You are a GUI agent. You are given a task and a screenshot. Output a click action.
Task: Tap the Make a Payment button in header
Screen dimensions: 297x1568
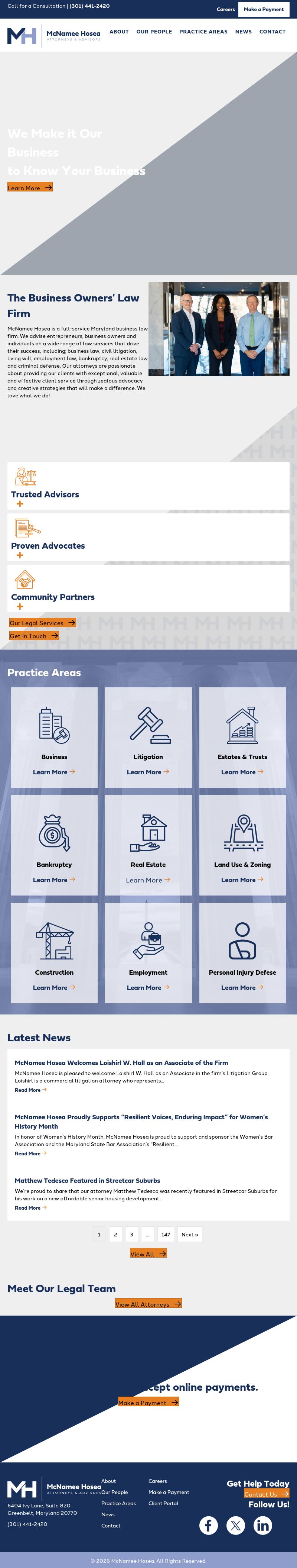264,9
